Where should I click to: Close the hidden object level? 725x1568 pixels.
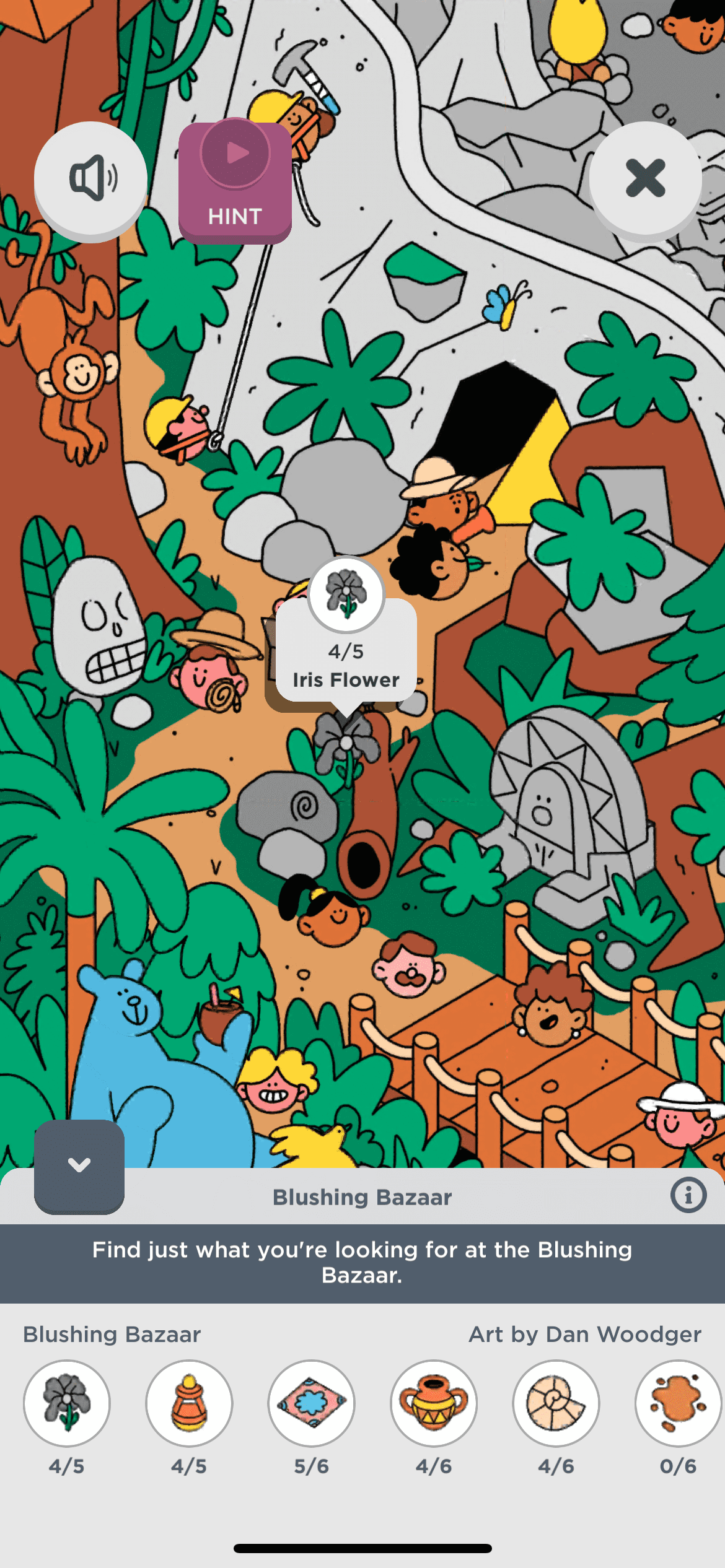(x=645, y=178)
